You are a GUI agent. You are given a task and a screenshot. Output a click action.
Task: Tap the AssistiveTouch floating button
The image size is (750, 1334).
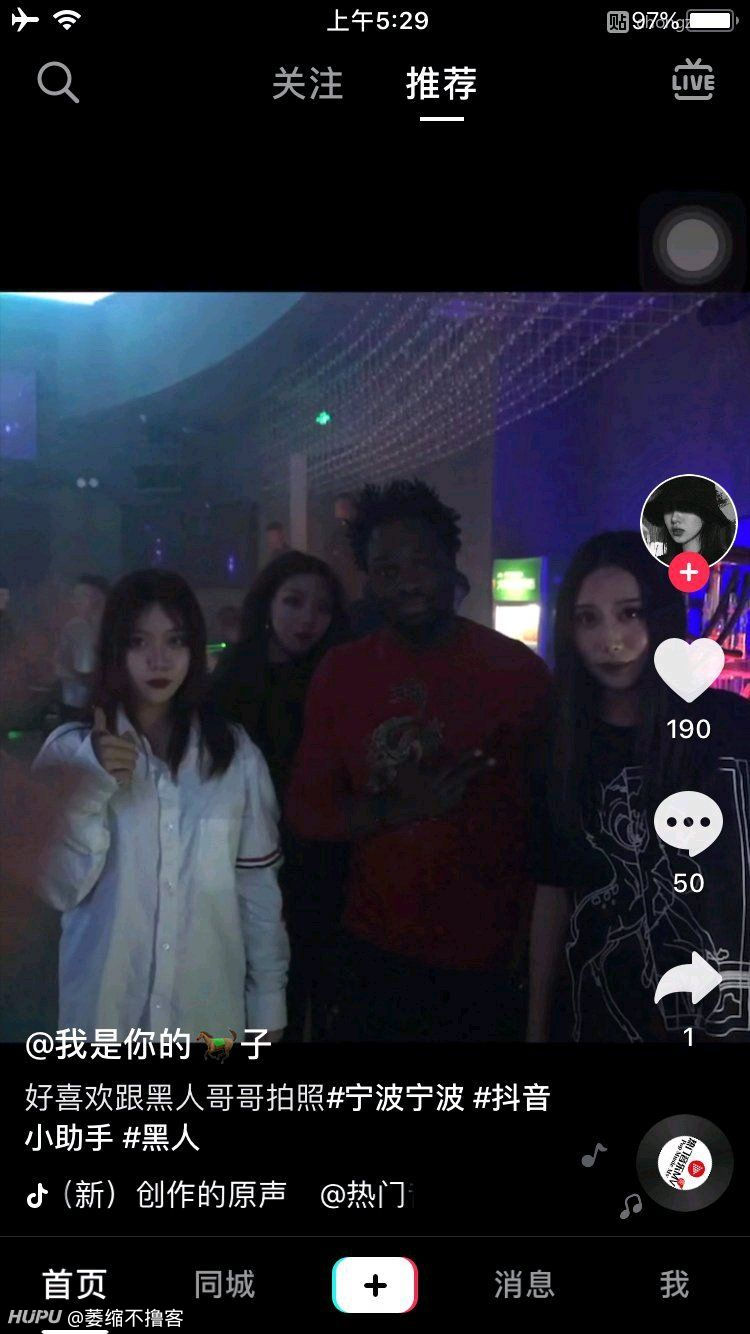point(693,245)
